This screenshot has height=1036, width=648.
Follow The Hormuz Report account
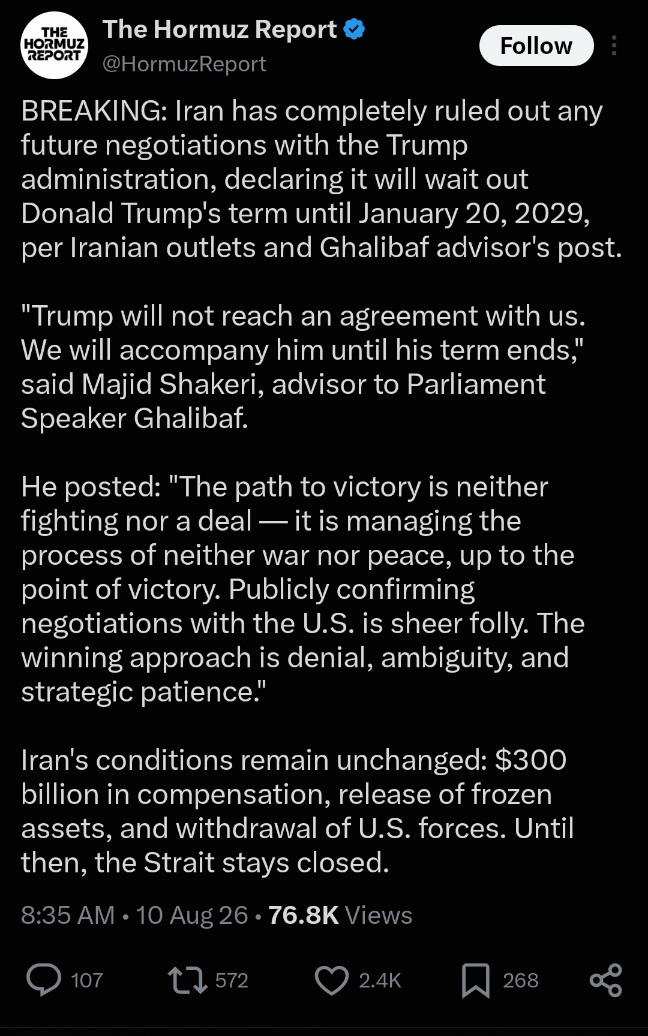coord(536,46)
